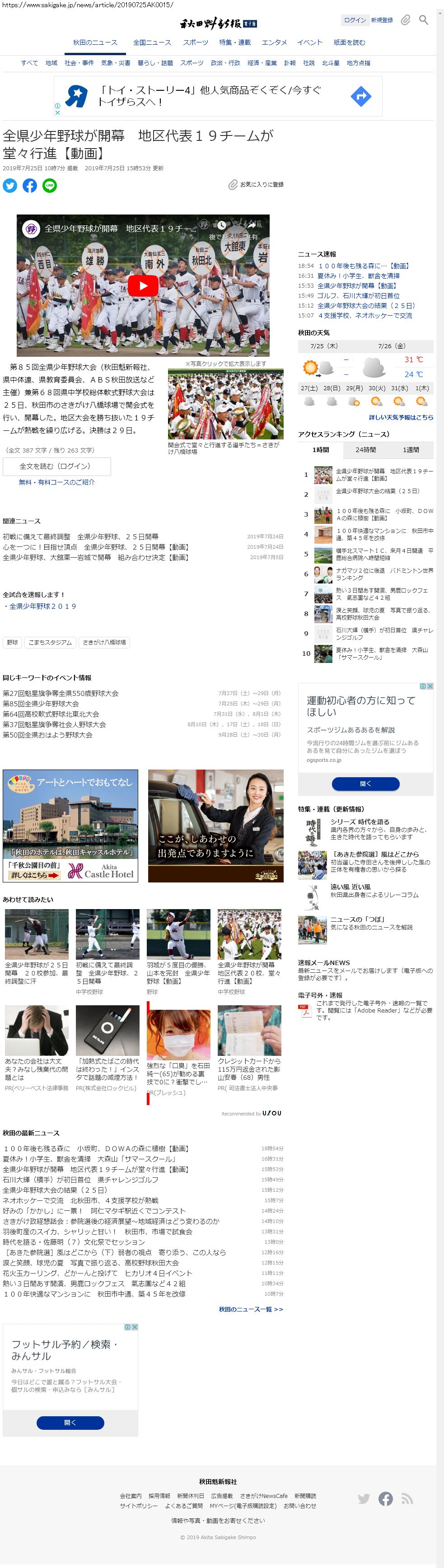The width and height of the screenshot is (444, 1568).
Task: Open 詳しい天気予報はこちら link
Action: [x=401, y=418]
